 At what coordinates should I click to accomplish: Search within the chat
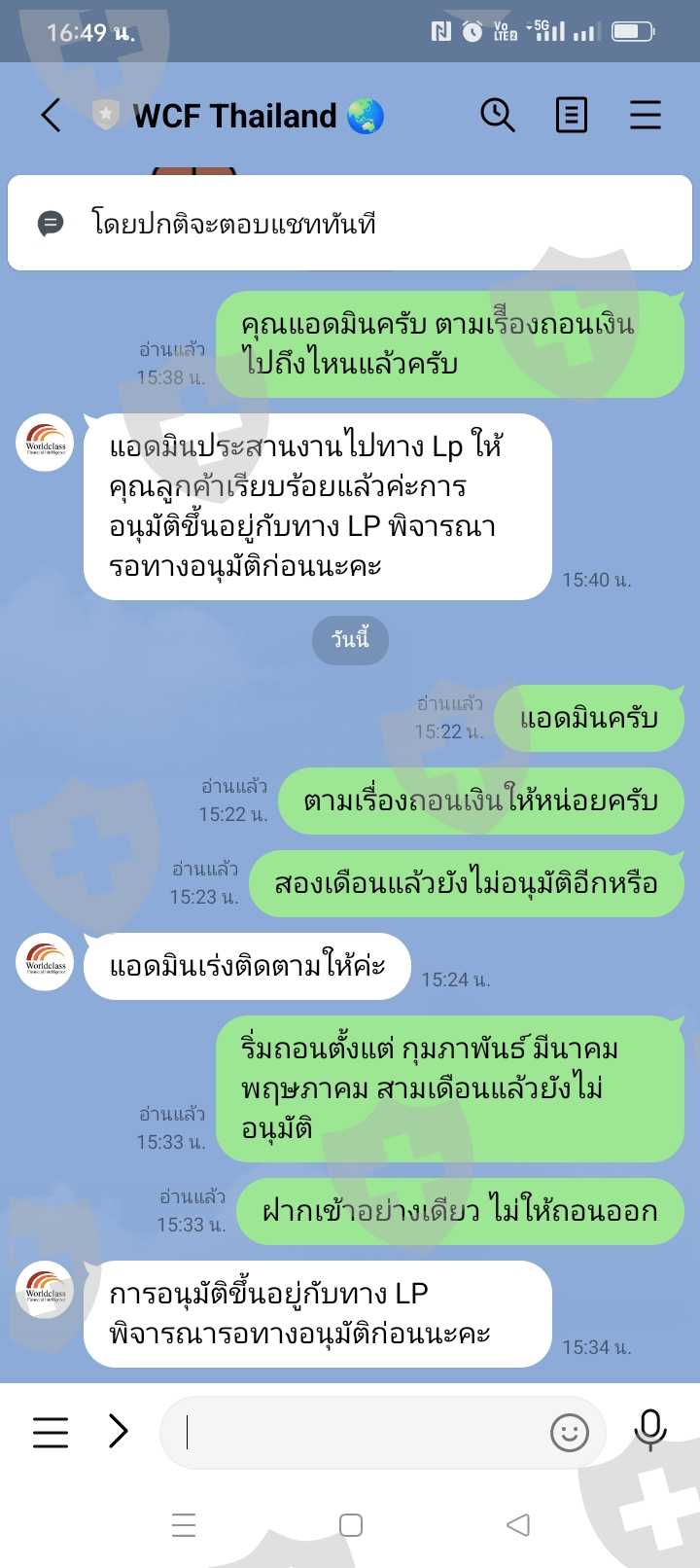498,116
